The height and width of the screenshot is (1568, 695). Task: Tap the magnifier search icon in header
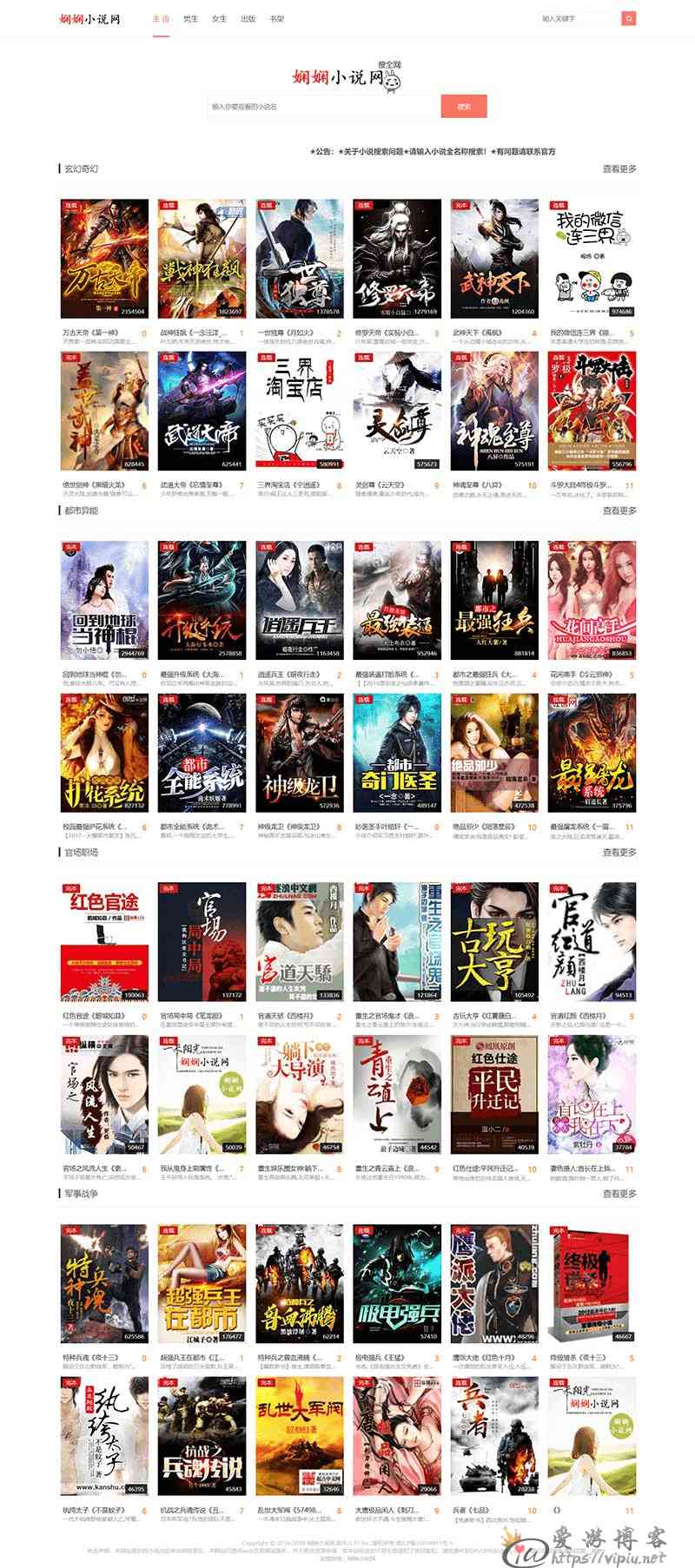click(629, 18)
